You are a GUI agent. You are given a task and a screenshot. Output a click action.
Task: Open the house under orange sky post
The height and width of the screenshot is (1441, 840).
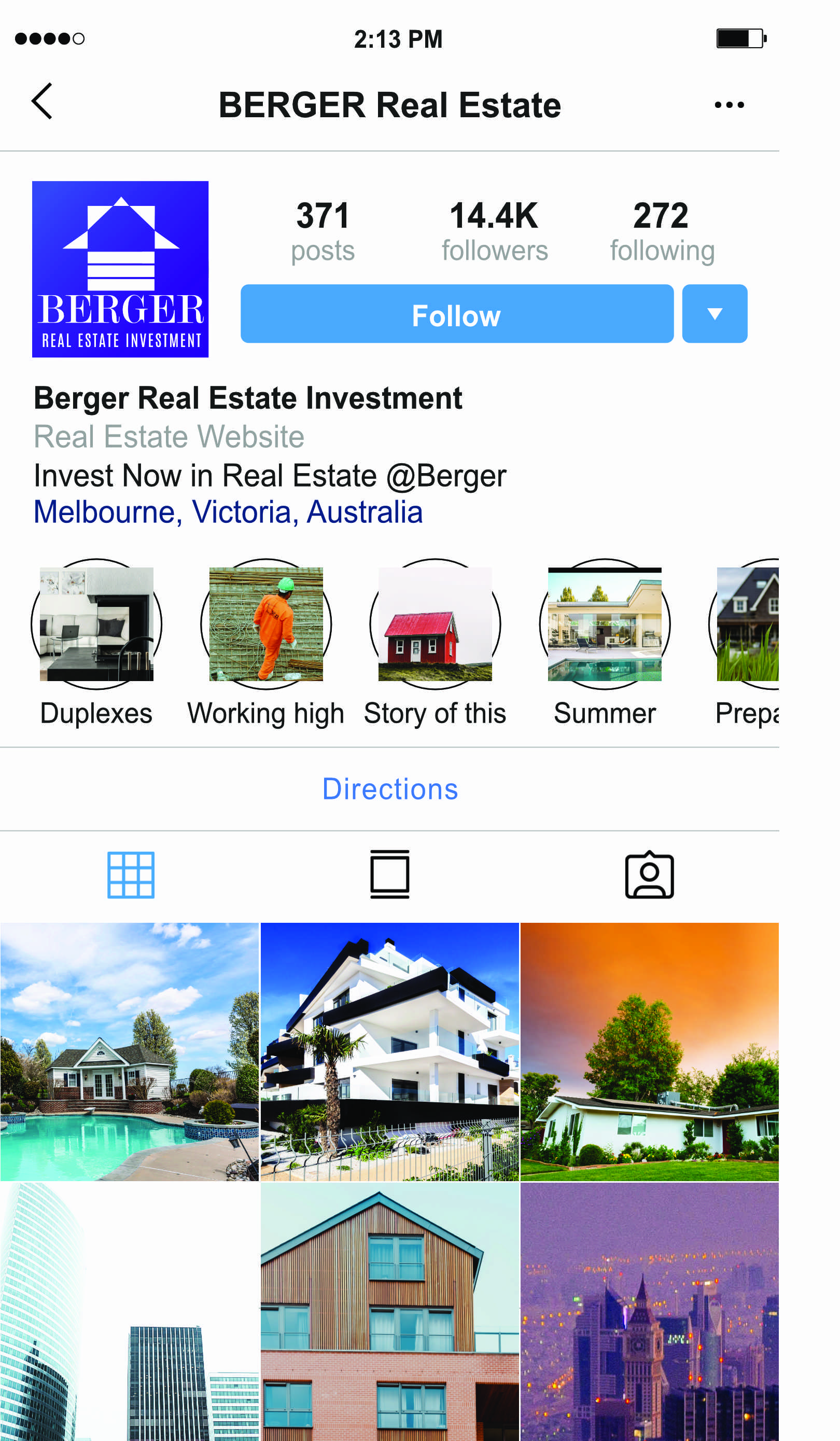[x=650, y=1051]
